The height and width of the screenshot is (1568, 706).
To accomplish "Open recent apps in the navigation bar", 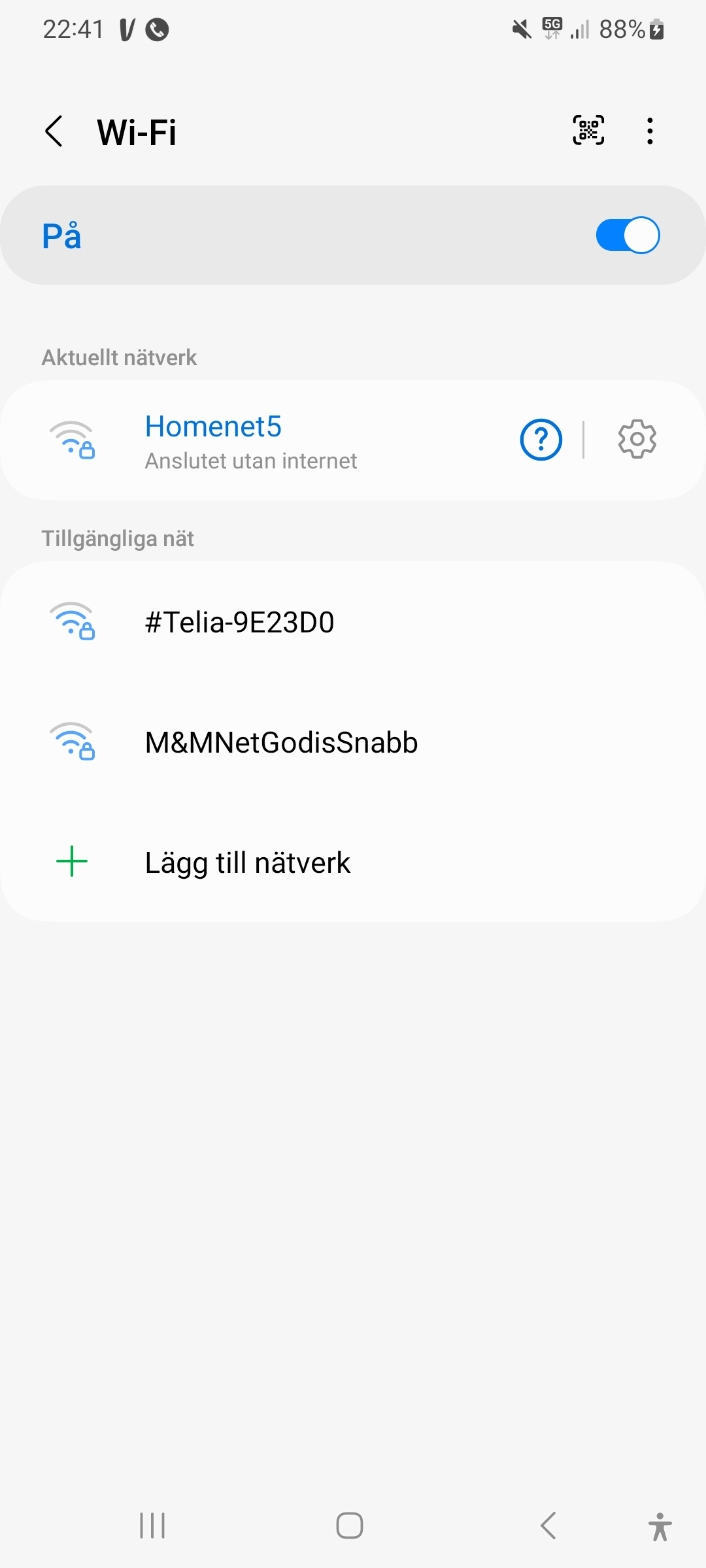I will [x=152, y=1526].
